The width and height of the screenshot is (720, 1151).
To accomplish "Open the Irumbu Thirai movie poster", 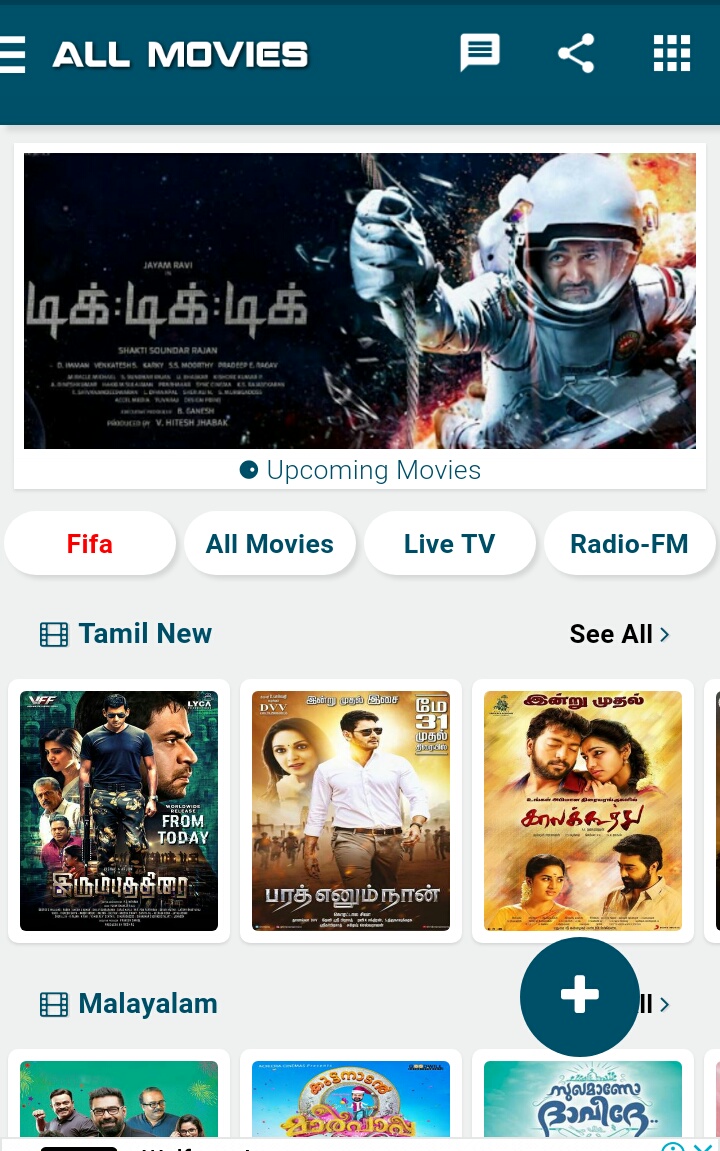I will point(119,811).
